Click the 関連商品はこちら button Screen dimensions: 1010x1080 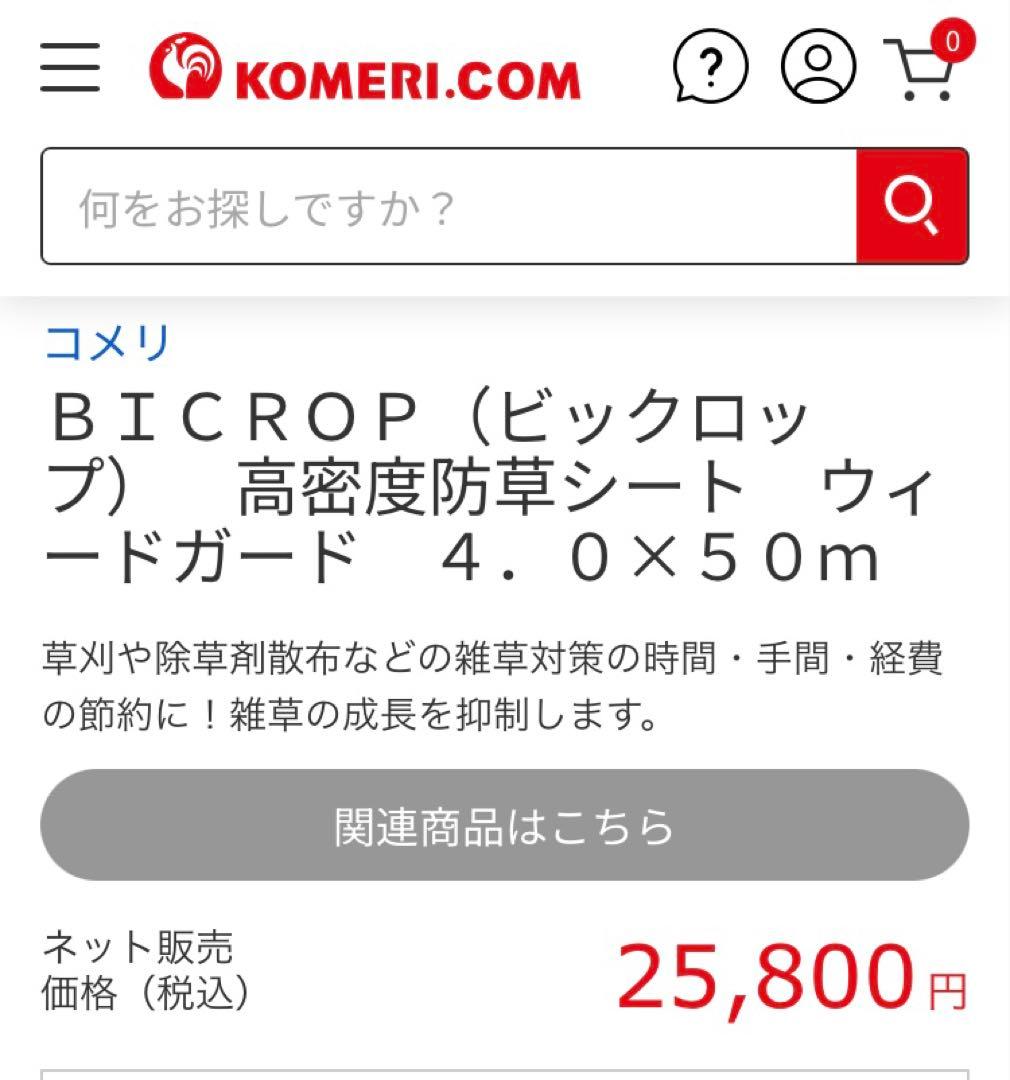pyautogui.click(x=503, y=824)
